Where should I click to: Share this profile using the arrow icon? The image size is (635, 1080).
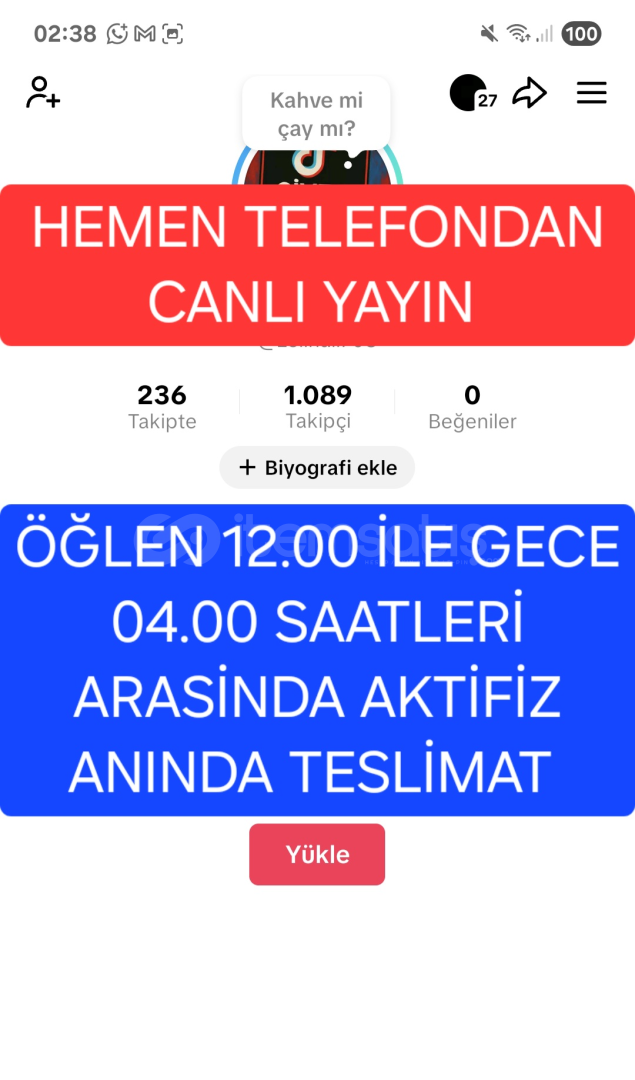[530, 93]
